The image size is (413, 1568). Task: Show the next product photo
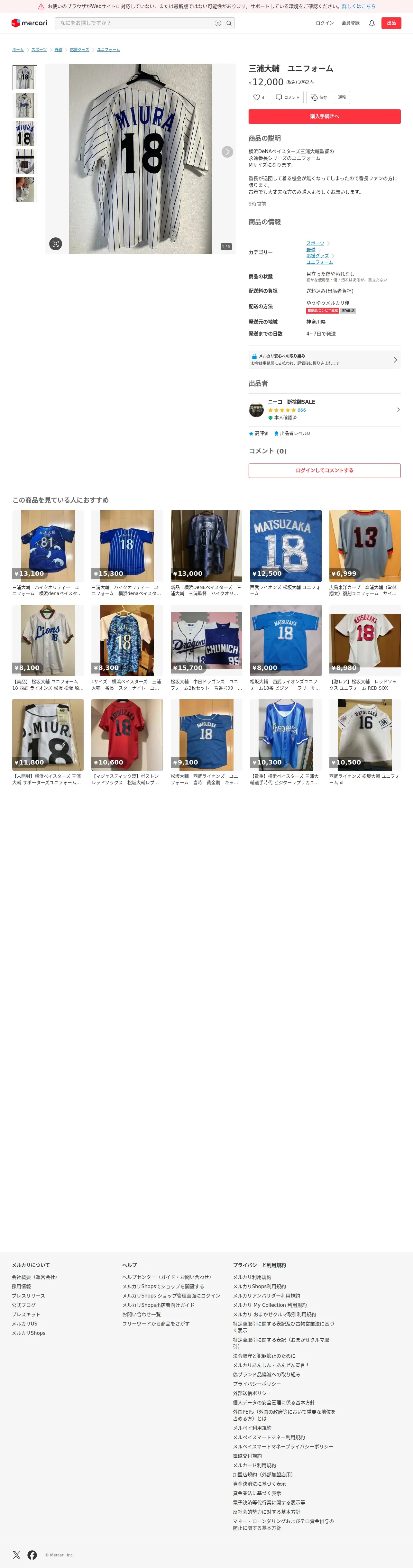pos(227,151)
